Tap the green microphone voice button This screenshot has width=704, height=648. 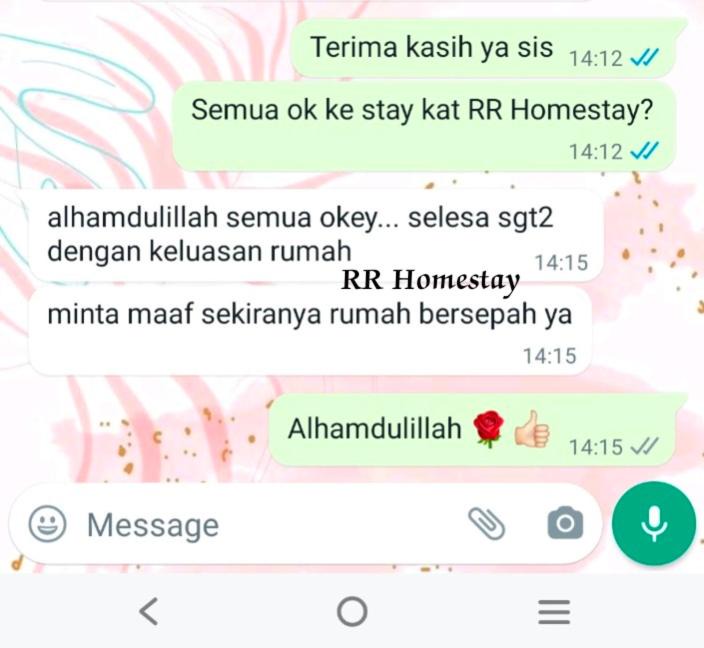pyautogui.click(x=654, y=523)
